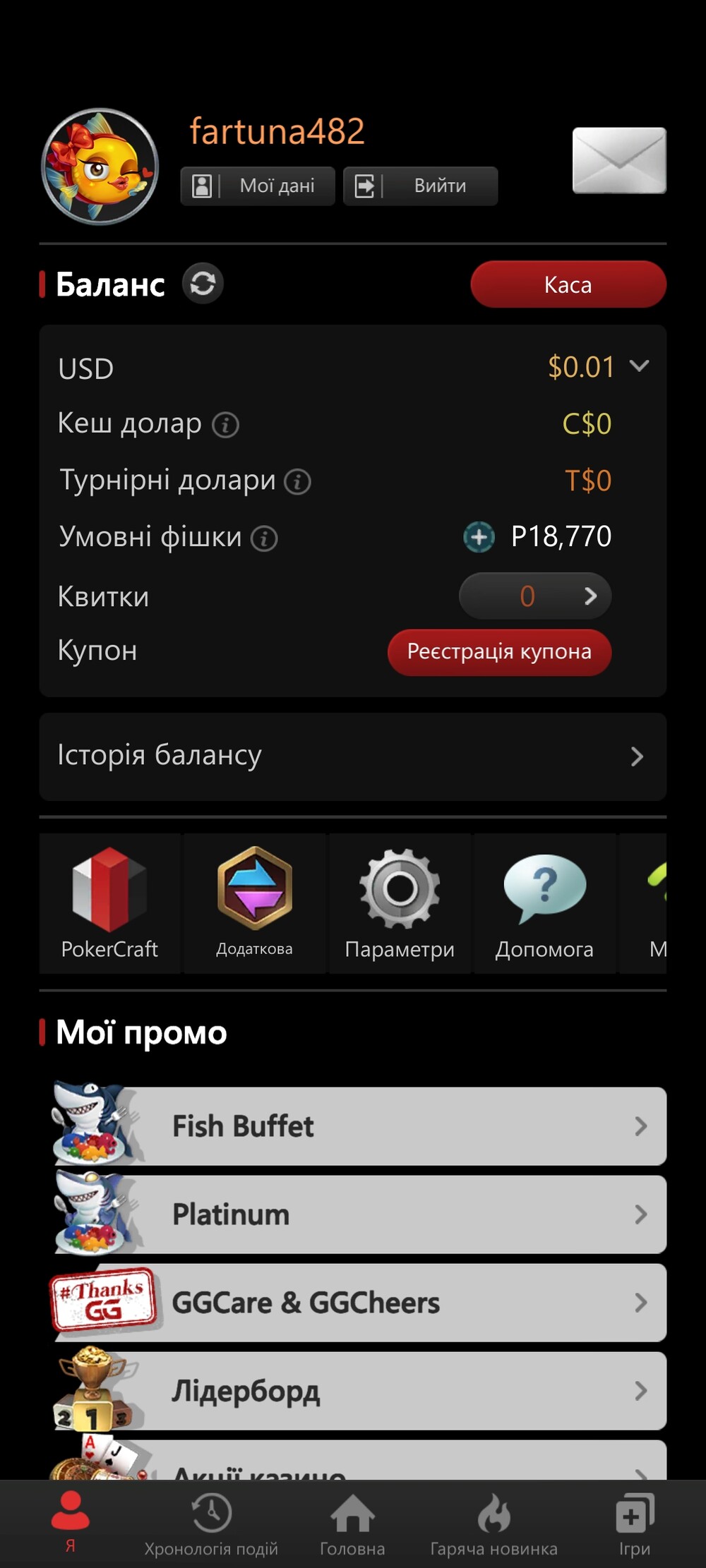Open the Fish Buffet promo
Viewport: 706px width, 1568px height.
[x=360, y=1126]
